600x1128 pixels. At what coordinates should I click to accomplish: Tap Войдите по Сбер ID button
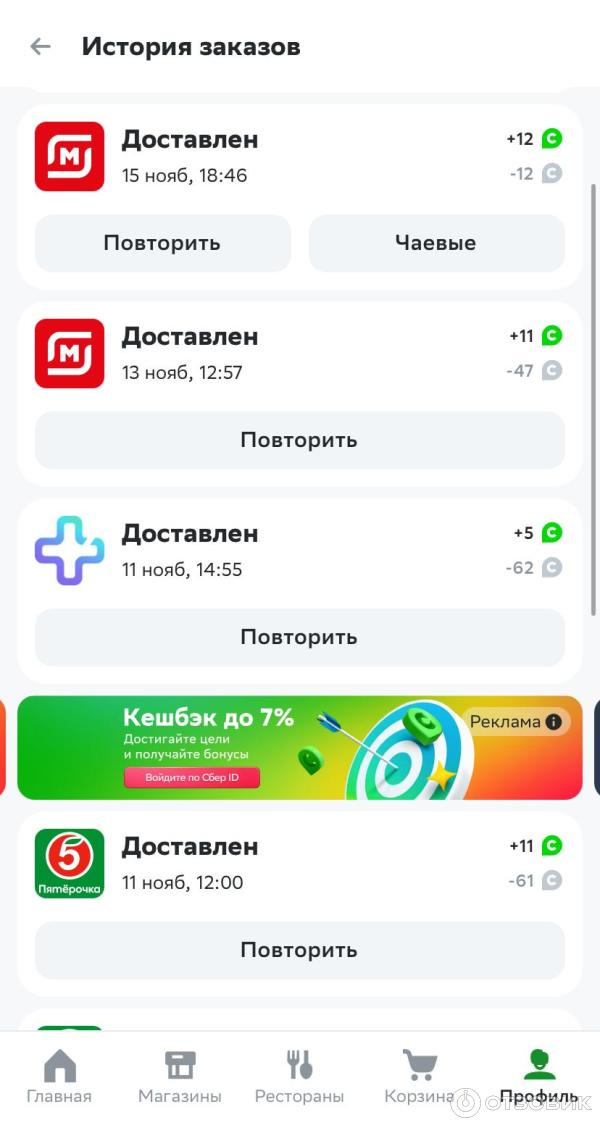(192, 777)
